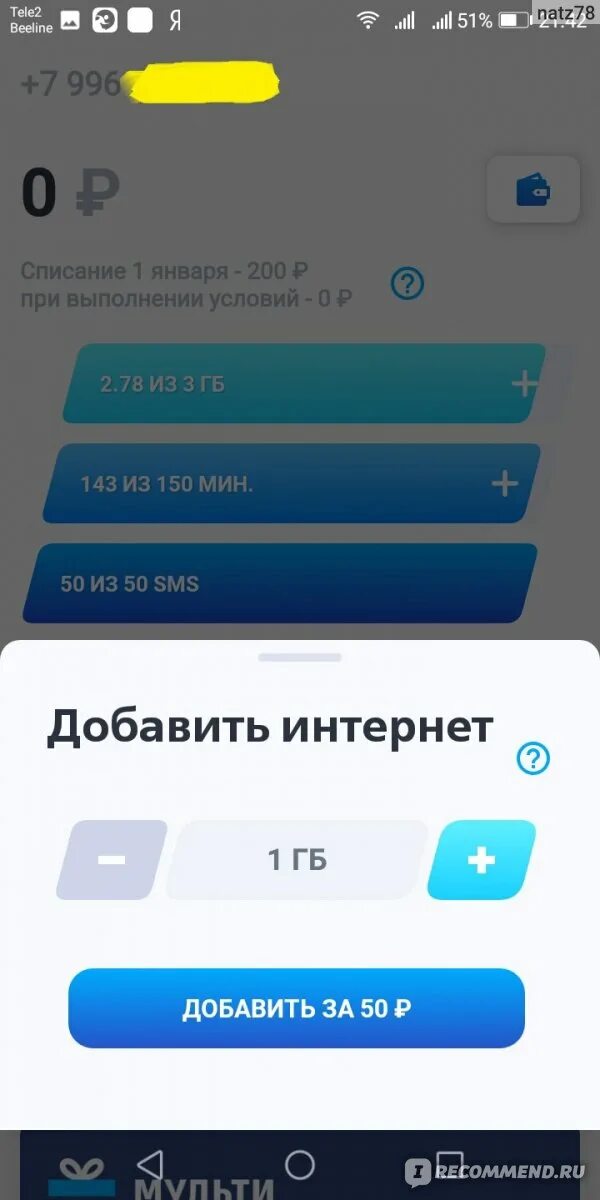600x1200 pixels.
Task: Tap the system back button
Action: pos(149,1164)
